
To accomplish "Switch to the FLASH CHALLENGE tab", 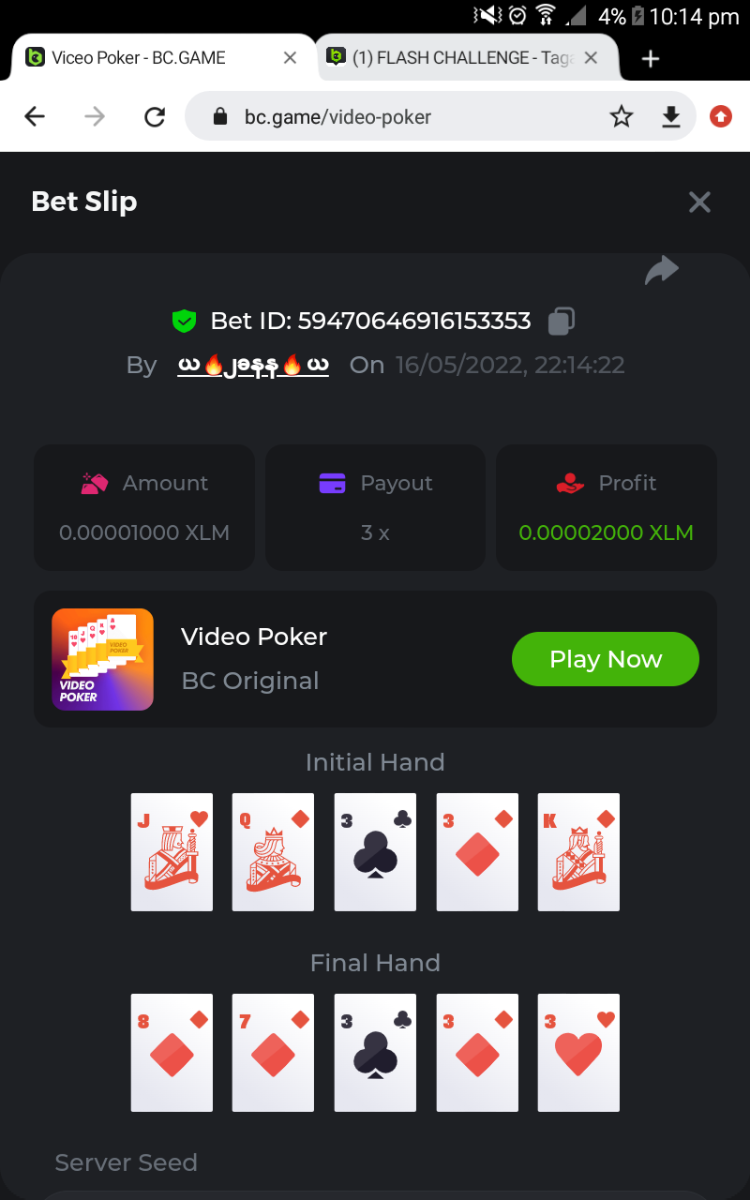I will [460, 58].
